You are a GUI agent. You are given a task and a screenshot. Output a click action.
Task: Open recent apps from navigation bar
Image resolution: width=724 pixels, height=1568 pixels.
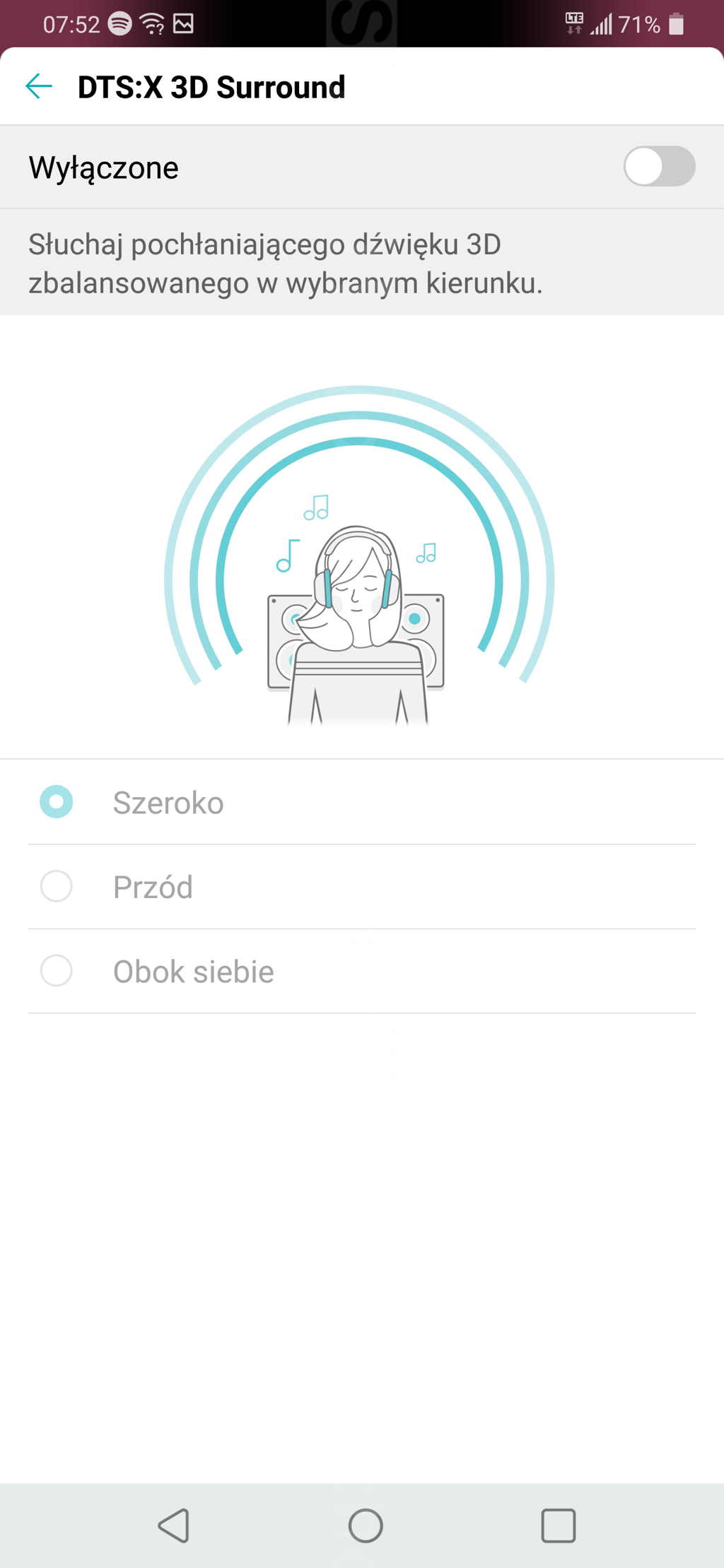pyautogui.click(x=558, y=1525)
